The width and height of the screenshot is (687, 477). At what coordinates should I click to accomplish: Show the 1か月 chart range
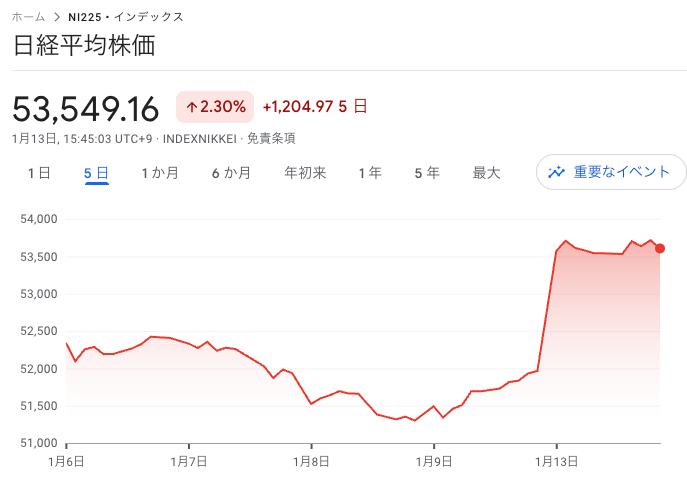160,173
